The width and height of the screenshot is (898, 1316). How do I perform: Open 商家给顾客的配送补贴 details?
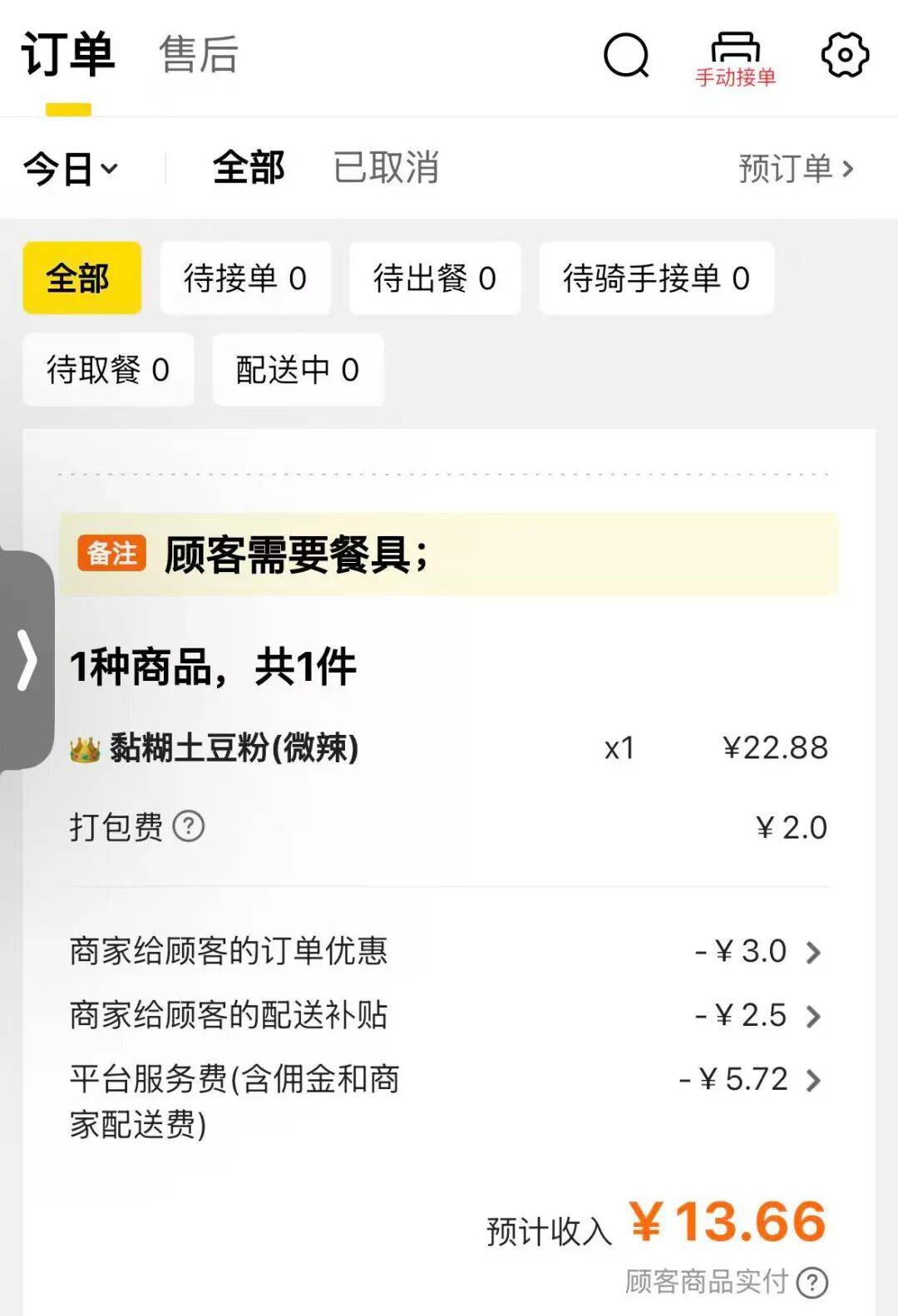pos(812,1016)
